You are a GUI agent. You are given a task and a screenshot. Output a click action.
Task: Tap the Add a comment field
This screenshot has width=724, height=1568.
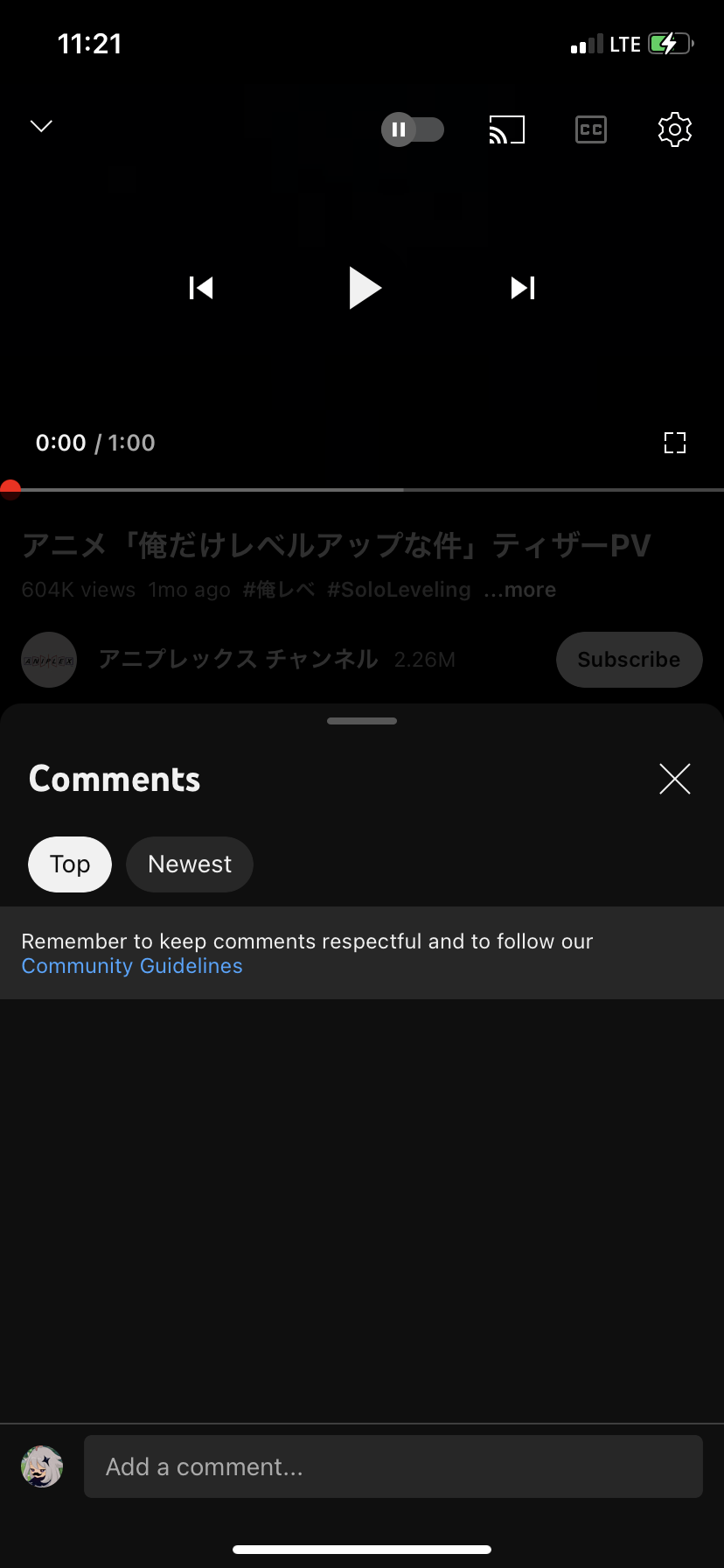click(393, 1466)
